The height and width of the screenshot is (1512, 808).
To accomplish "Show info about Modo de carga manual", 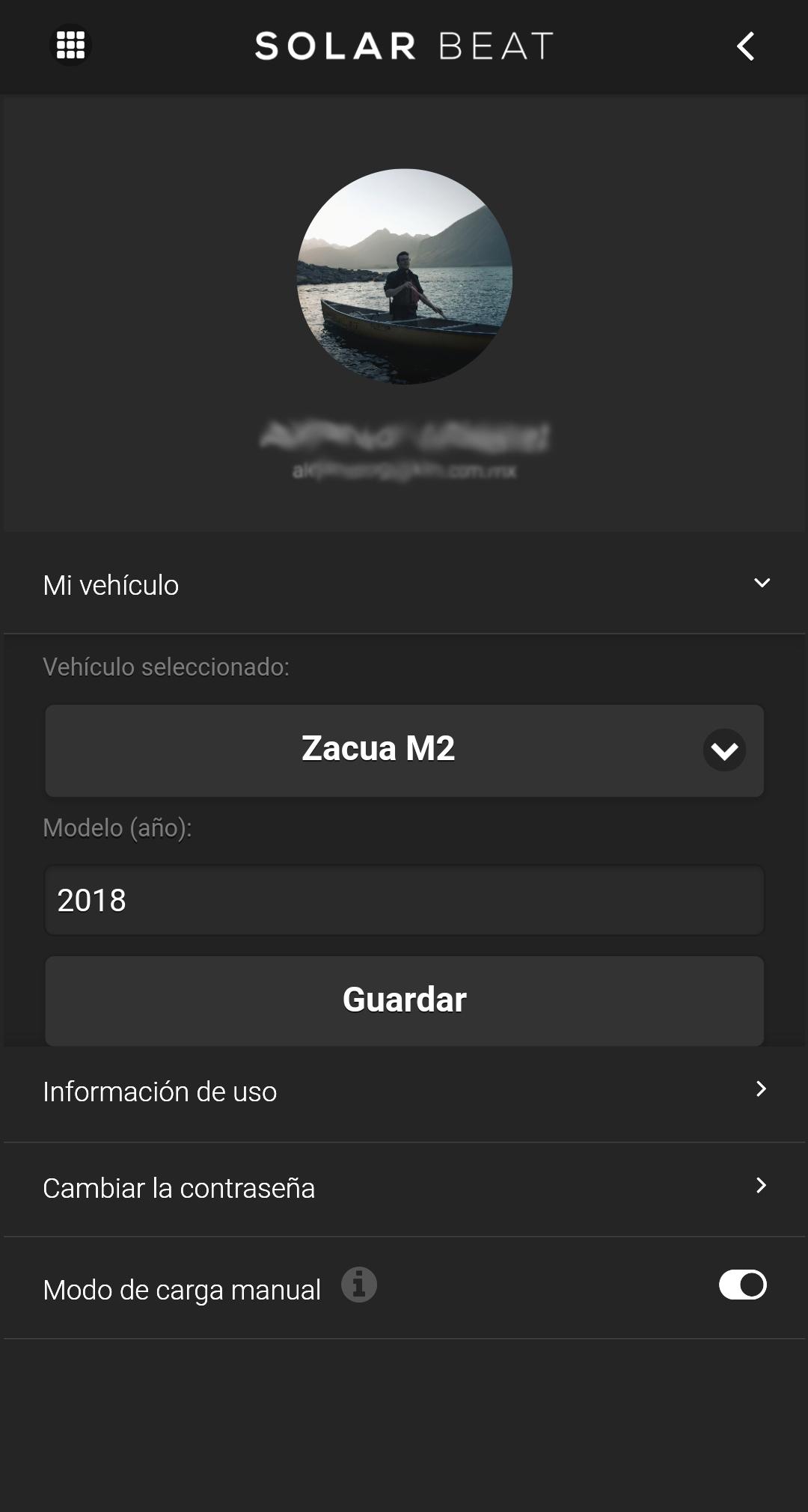I will pos(359,1285).
